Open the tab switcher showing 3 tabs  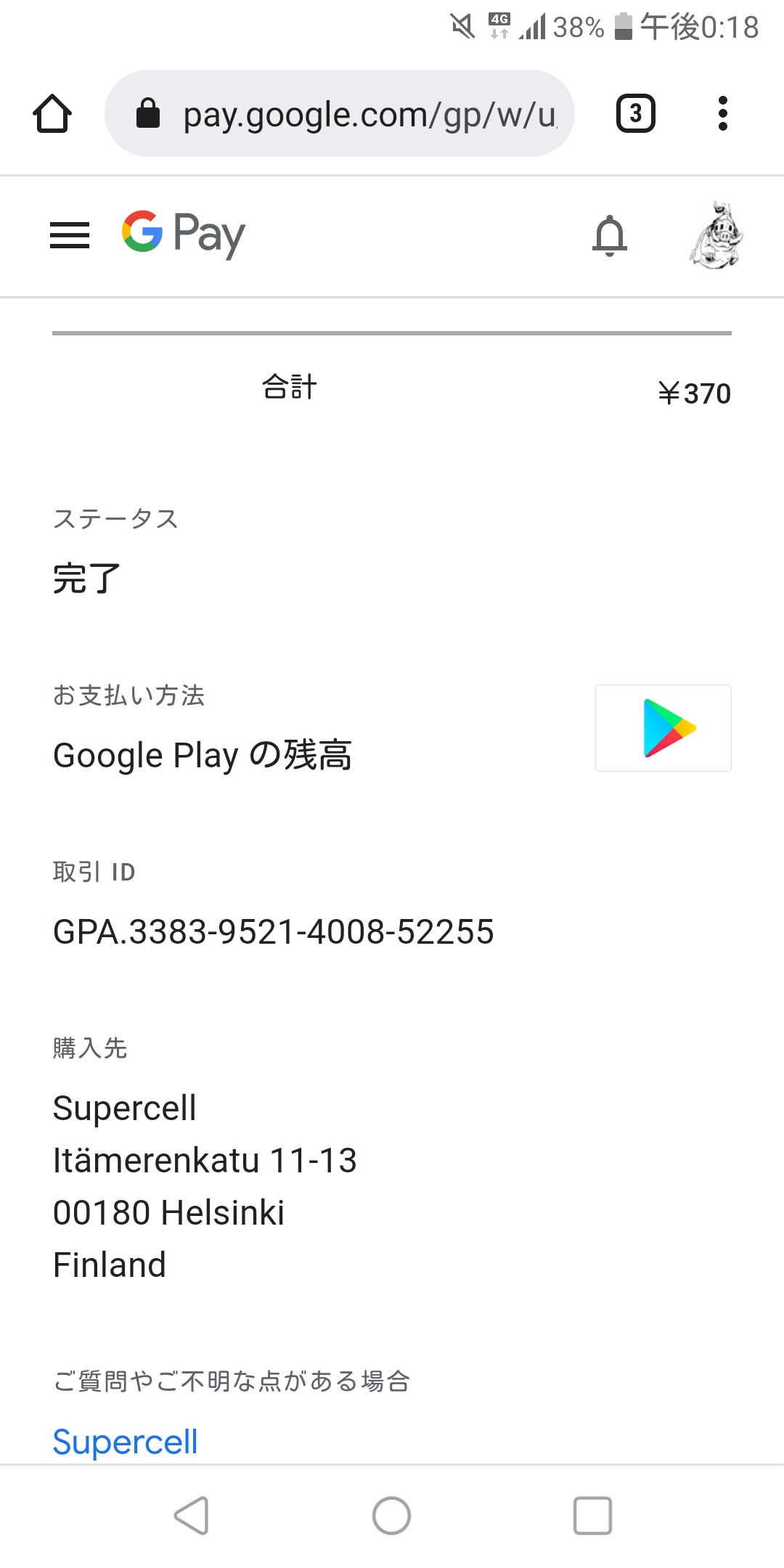[634, 113]
